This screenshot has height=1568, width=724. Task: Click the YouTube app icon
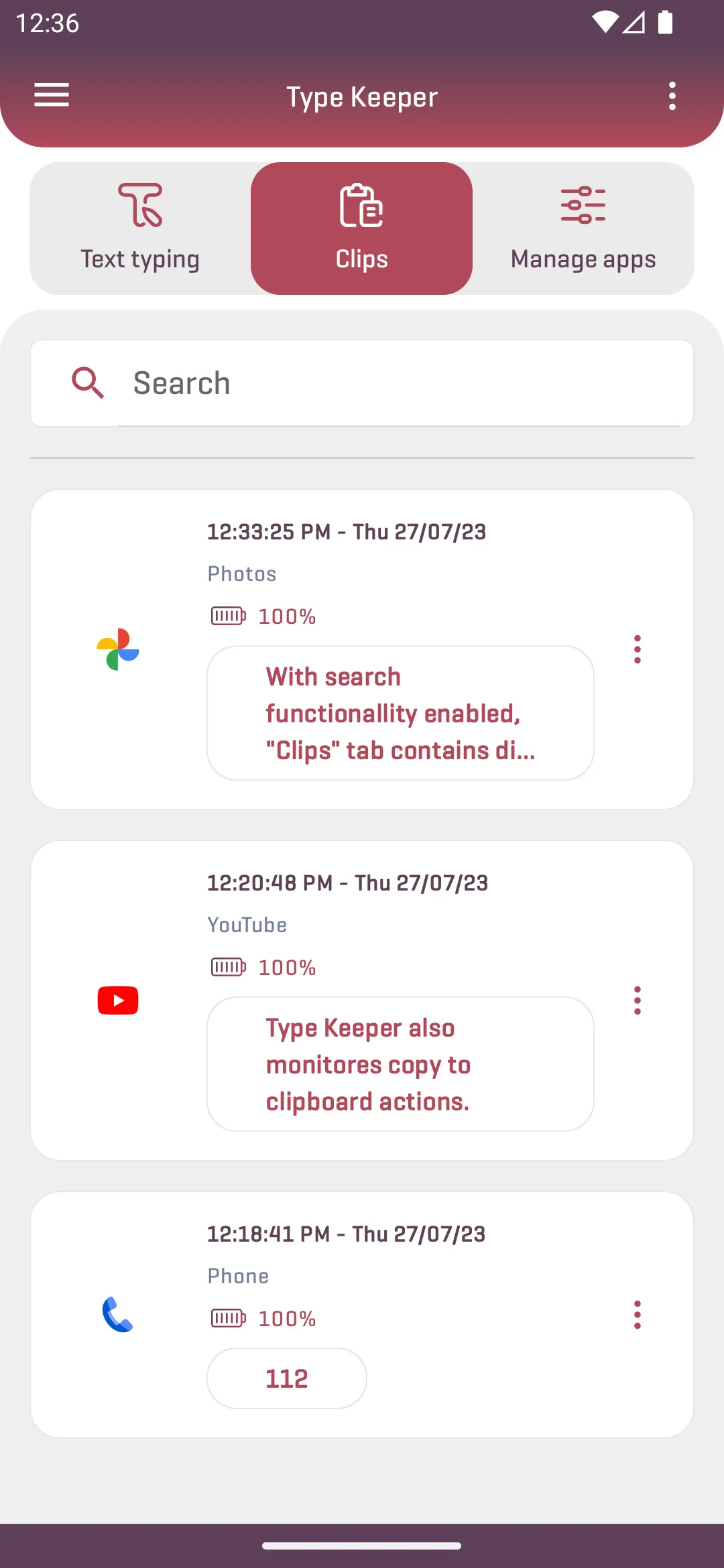[x=117, y=1000]
